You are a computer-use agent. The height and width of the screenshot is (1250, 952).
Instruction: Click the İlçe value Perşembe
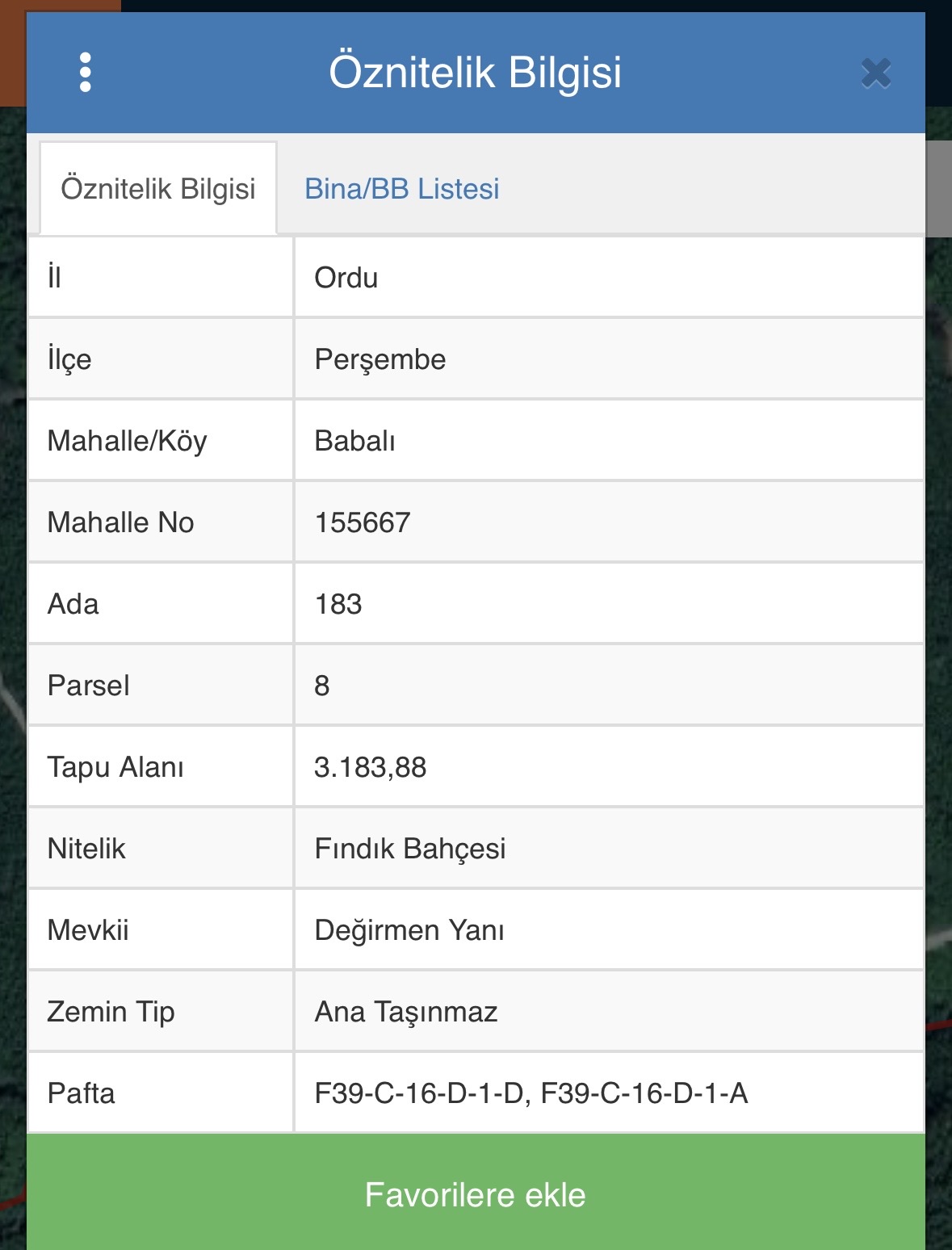(x=380, y=359)
